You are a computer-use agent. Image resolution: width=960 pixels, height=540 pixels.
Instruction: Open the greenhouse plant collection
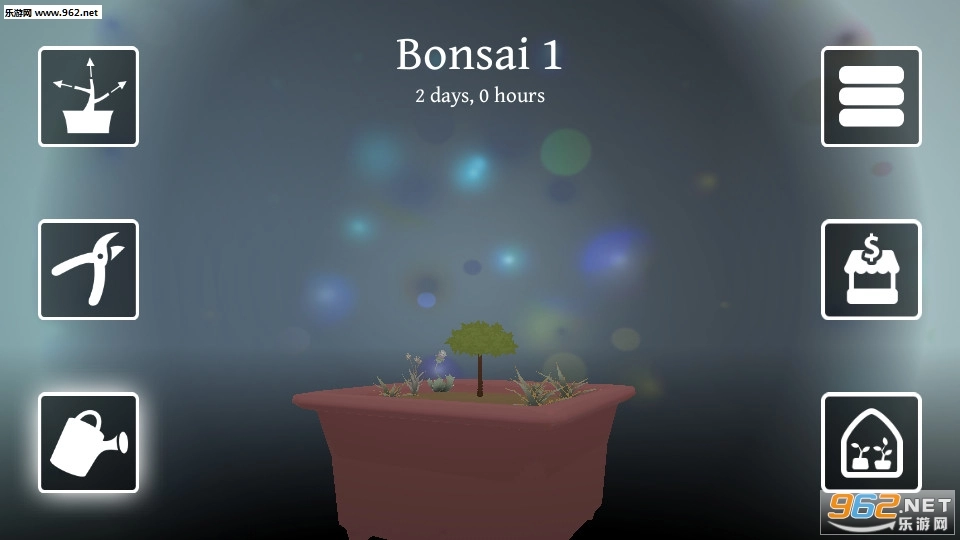pos(871,442)
